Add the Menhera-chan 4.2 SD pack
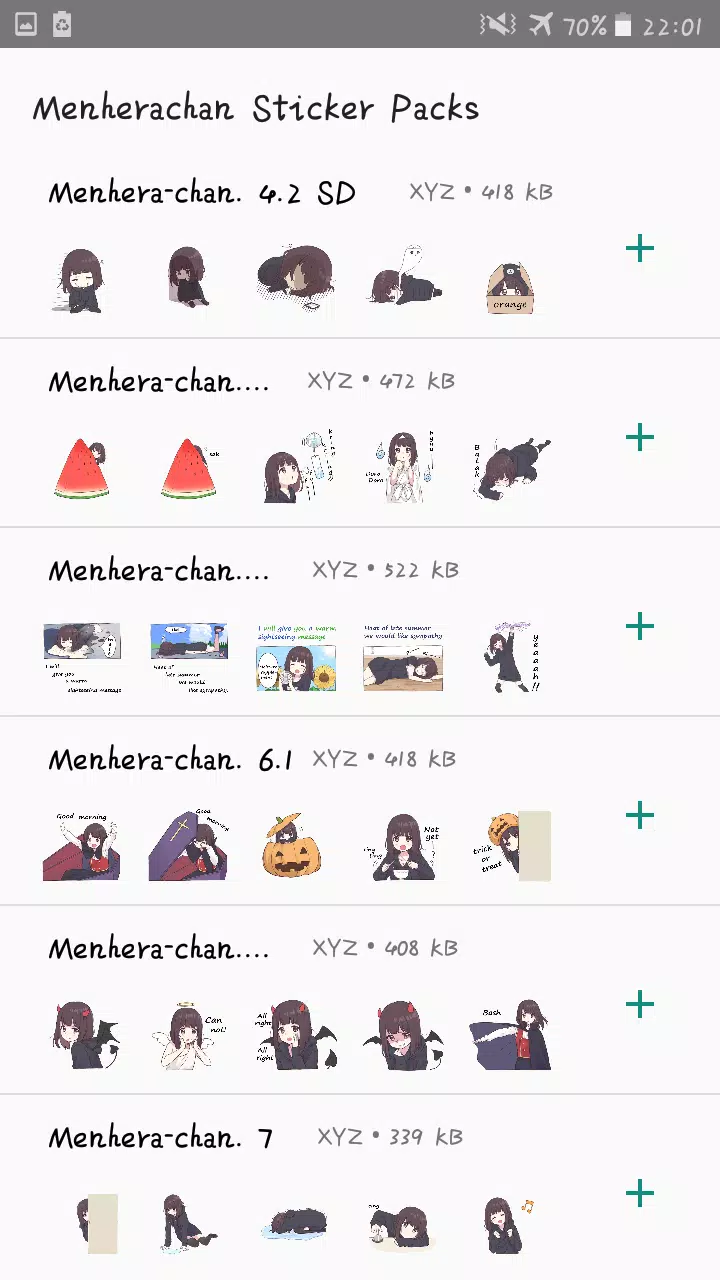 click(640, 249)
